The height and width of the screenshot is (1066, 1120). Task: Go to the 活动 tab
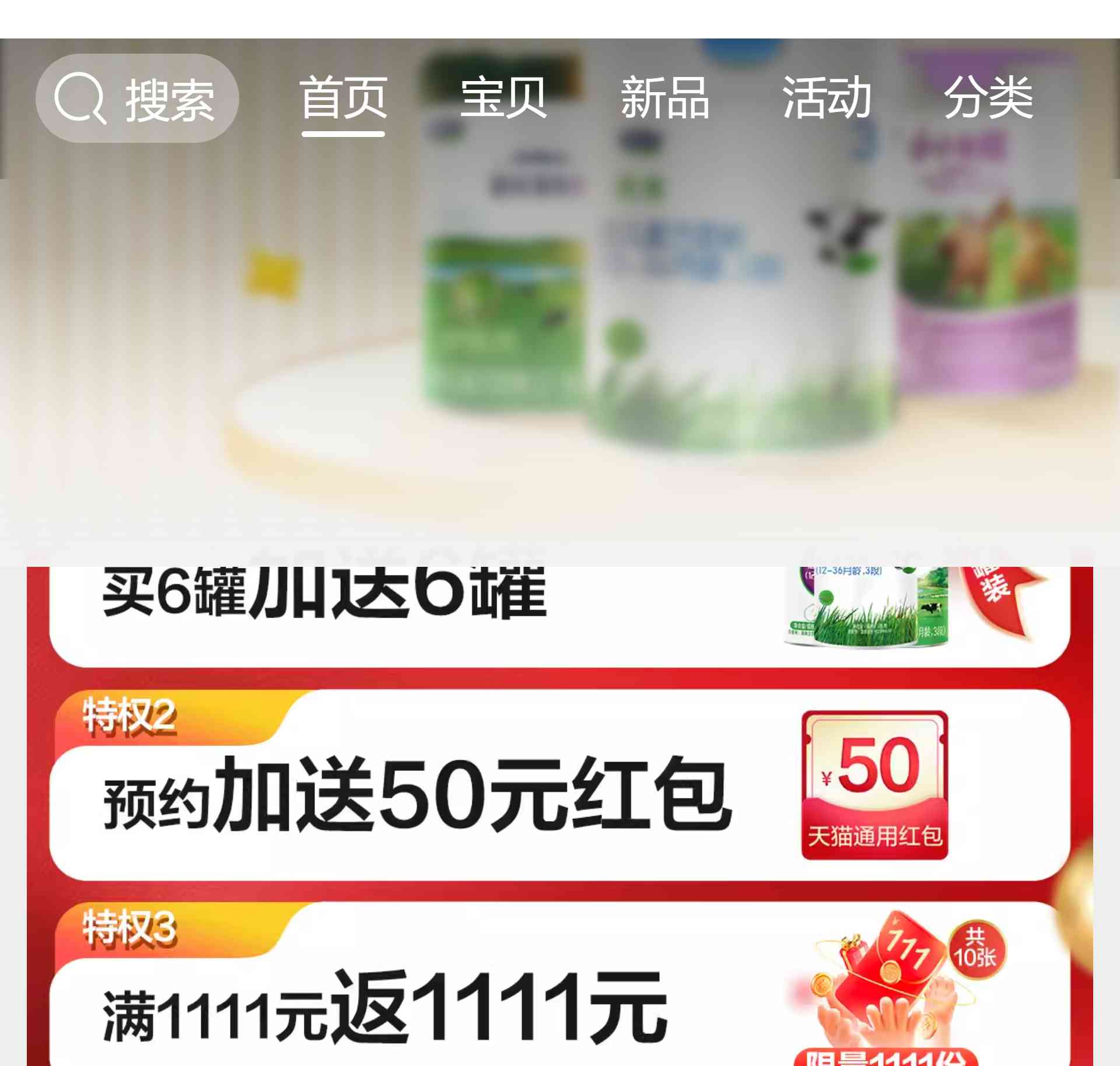click(x=826, y=99)
